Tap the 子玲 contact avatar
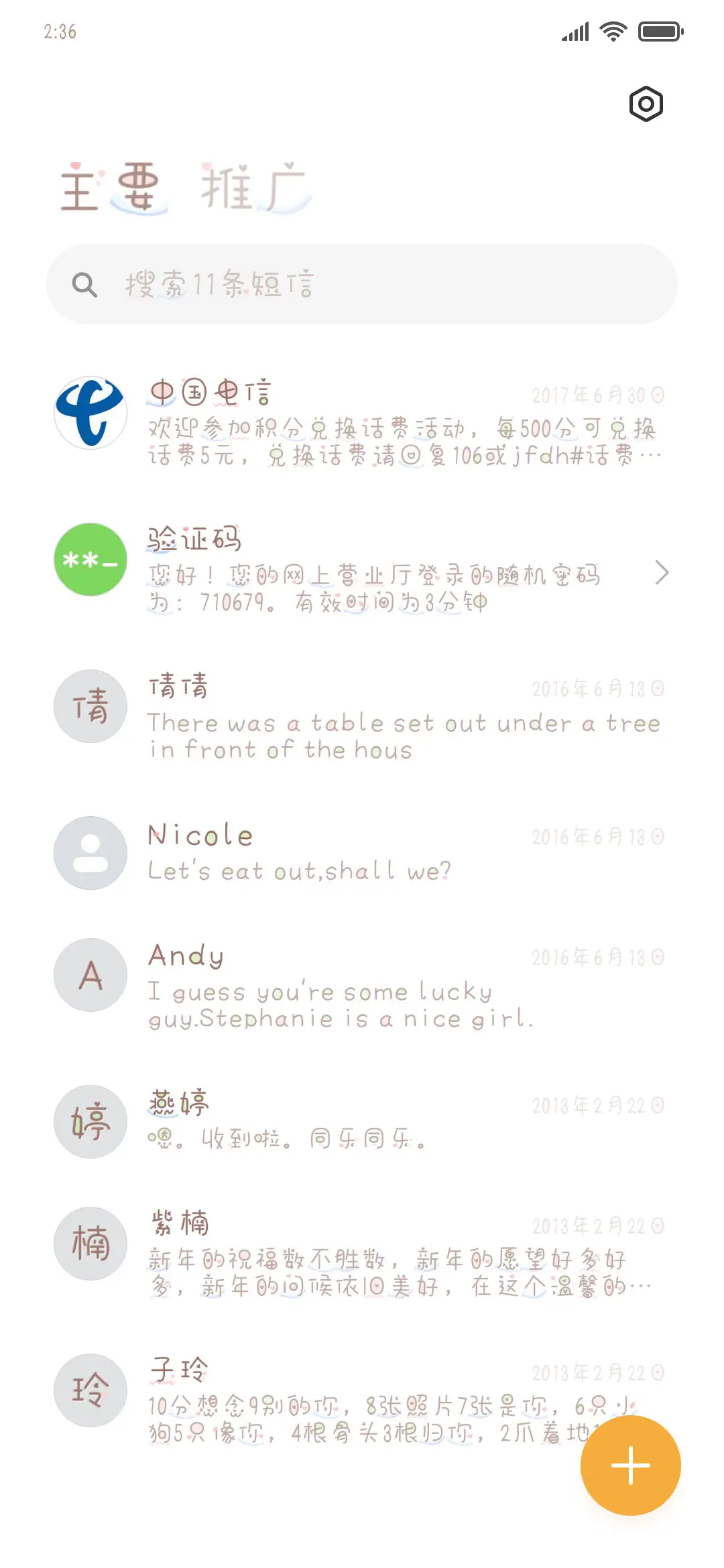Viewport: 724px width, 1568px height. (x=89, y=1390)
